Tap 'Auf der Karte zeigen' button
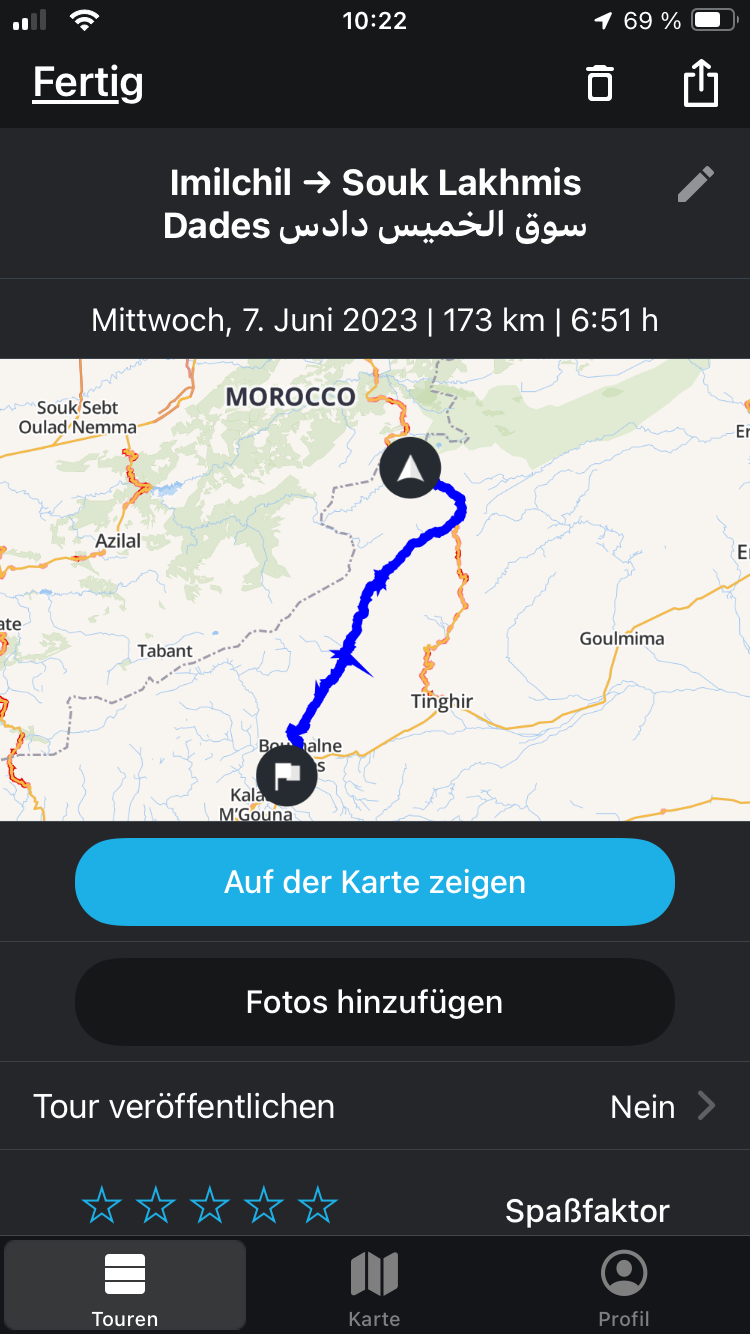This screenshot has height=1334, width=750. [x=375, y=882]
